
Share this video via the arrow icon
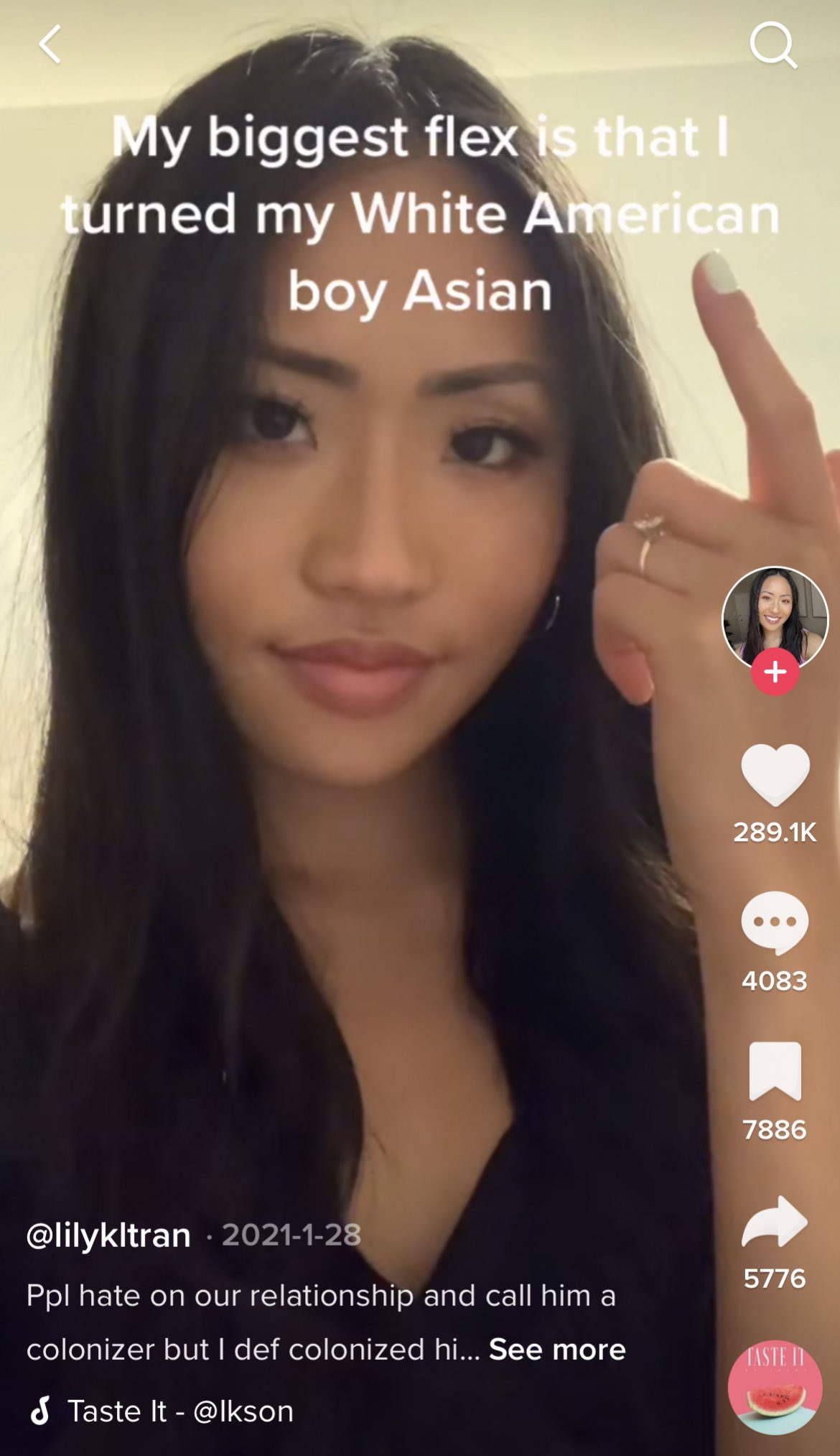coord(775,1220)
